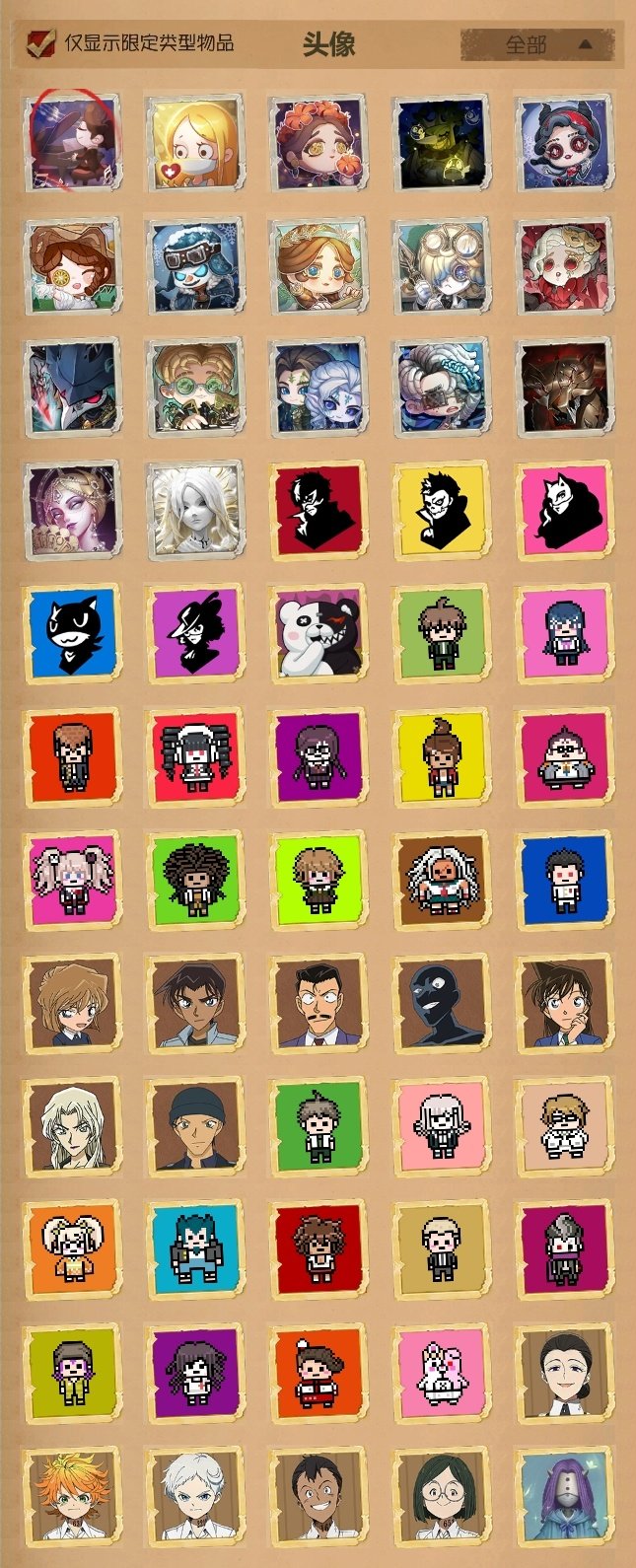Select the white-haired boy with blue eyes avatar
The width and height of the screenshot is (636, 1568).
[194, 1494]
